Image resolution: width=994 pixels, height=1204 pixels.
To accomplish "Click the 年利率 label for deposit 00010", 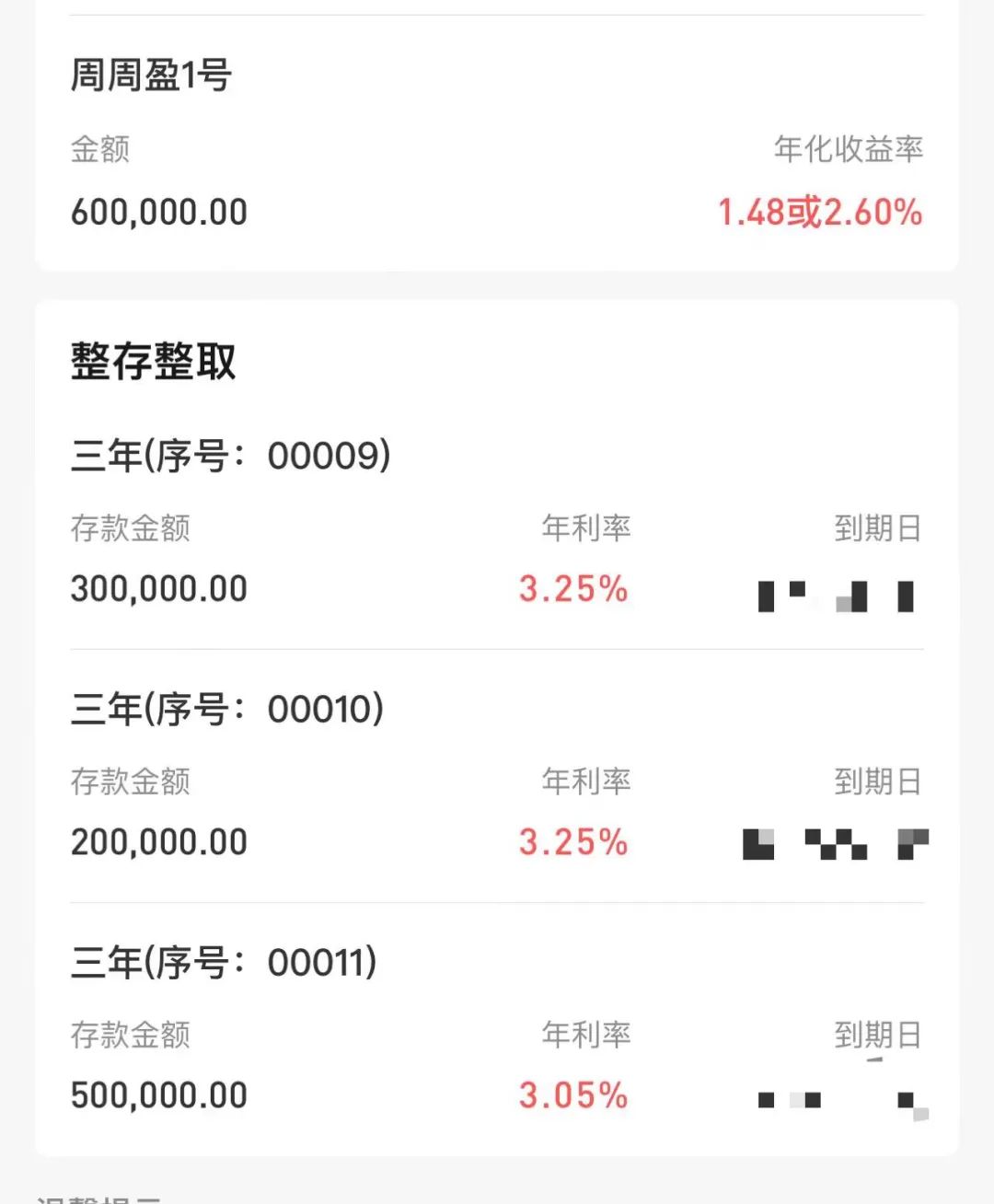I will pos(587,781).
